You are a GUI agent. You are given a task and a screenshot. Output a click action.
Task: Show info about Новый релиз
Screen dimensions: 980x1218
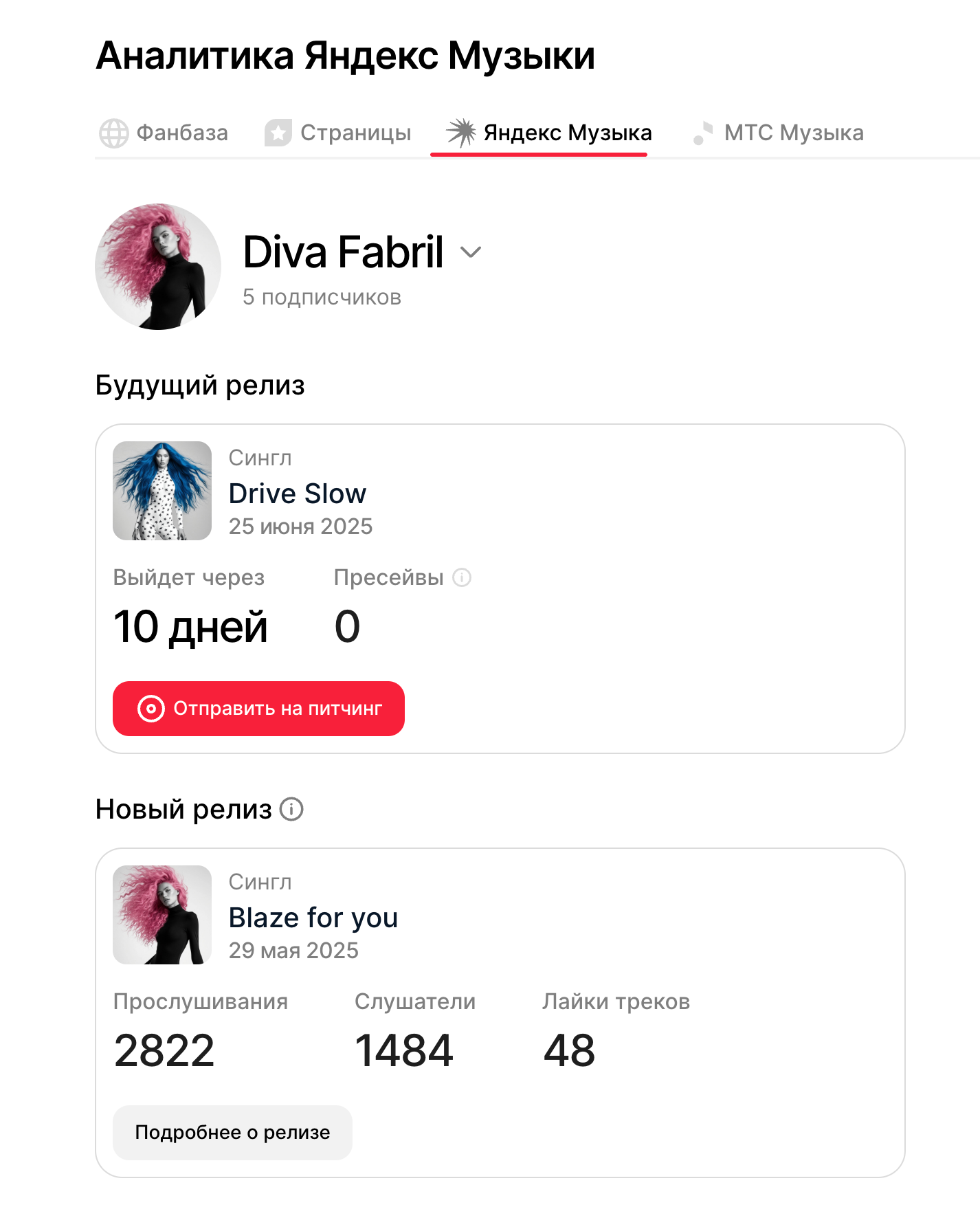(291, 809)
